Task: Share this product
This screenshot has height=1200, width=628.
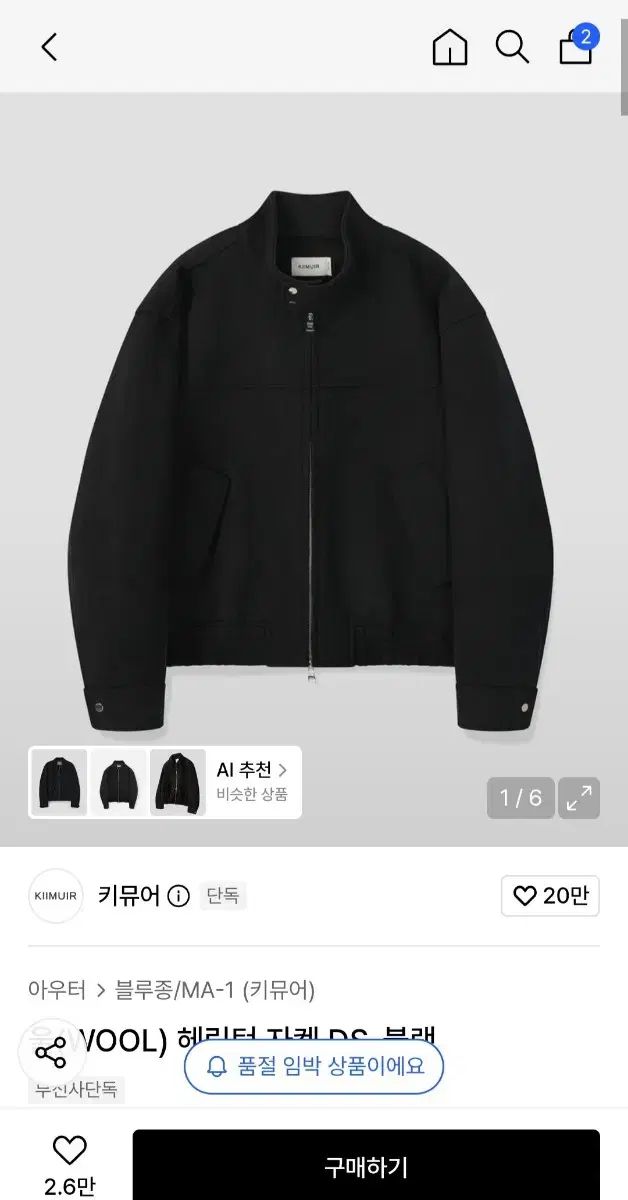Action: [x=50, y=1053]
